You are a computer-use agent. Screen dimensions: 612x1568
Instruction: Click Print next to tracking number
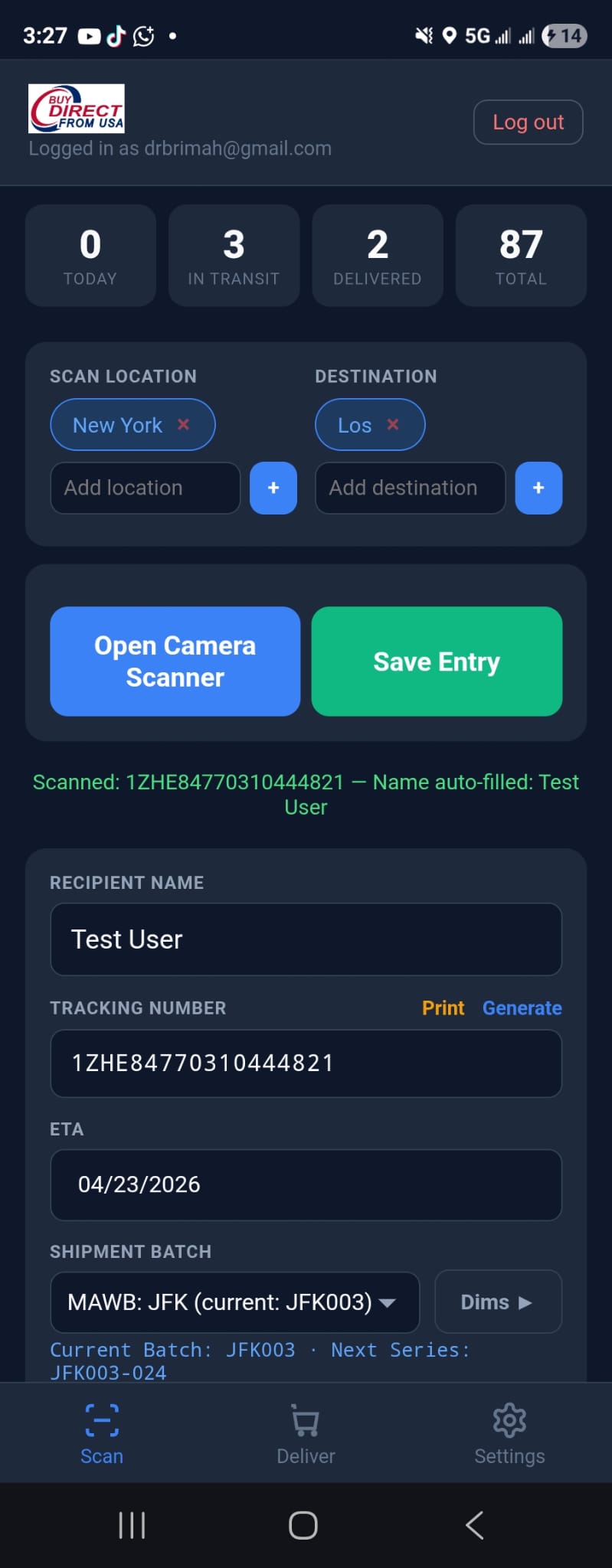coord(443,1008)
